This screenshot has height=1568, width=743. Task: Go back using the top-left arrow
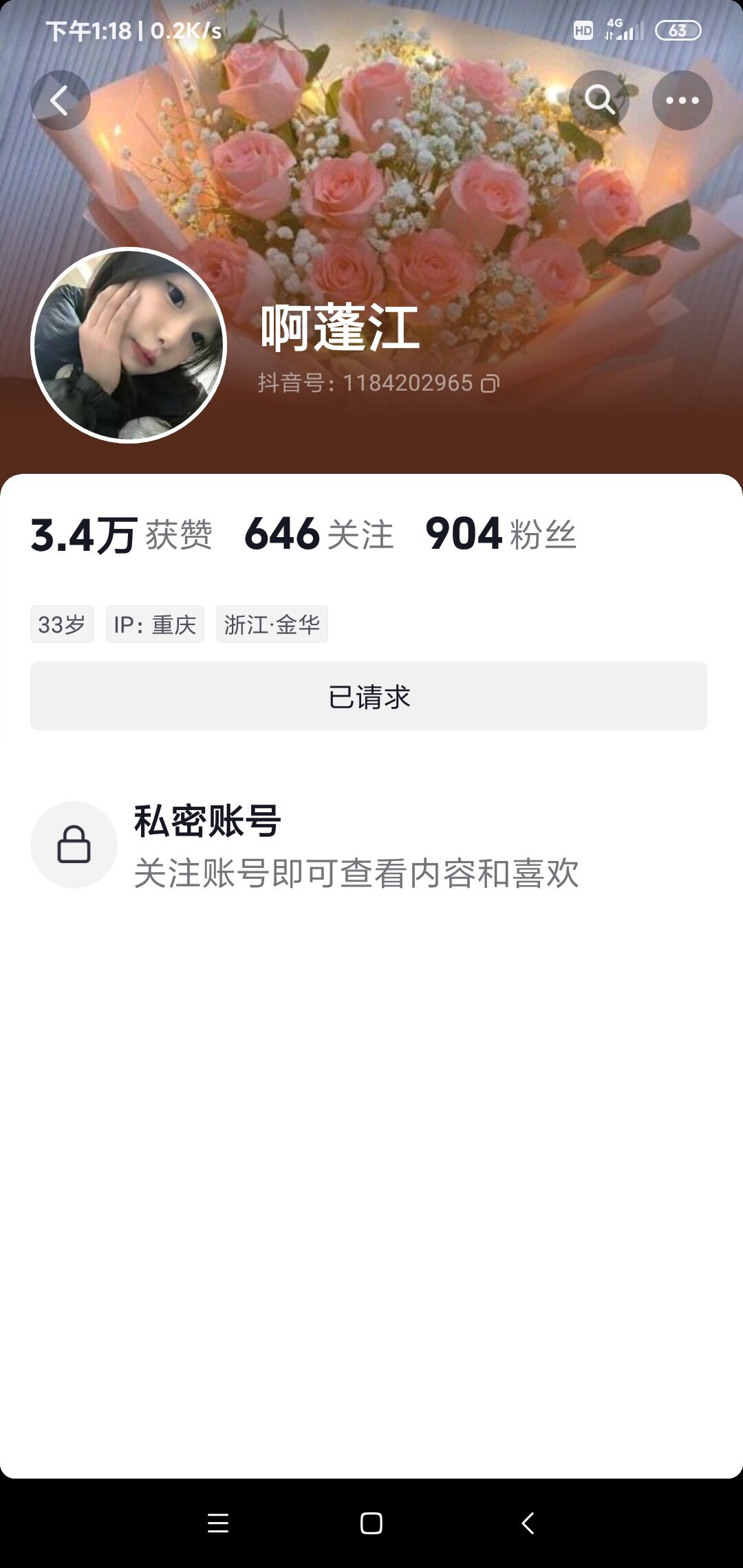pos(60,100)
